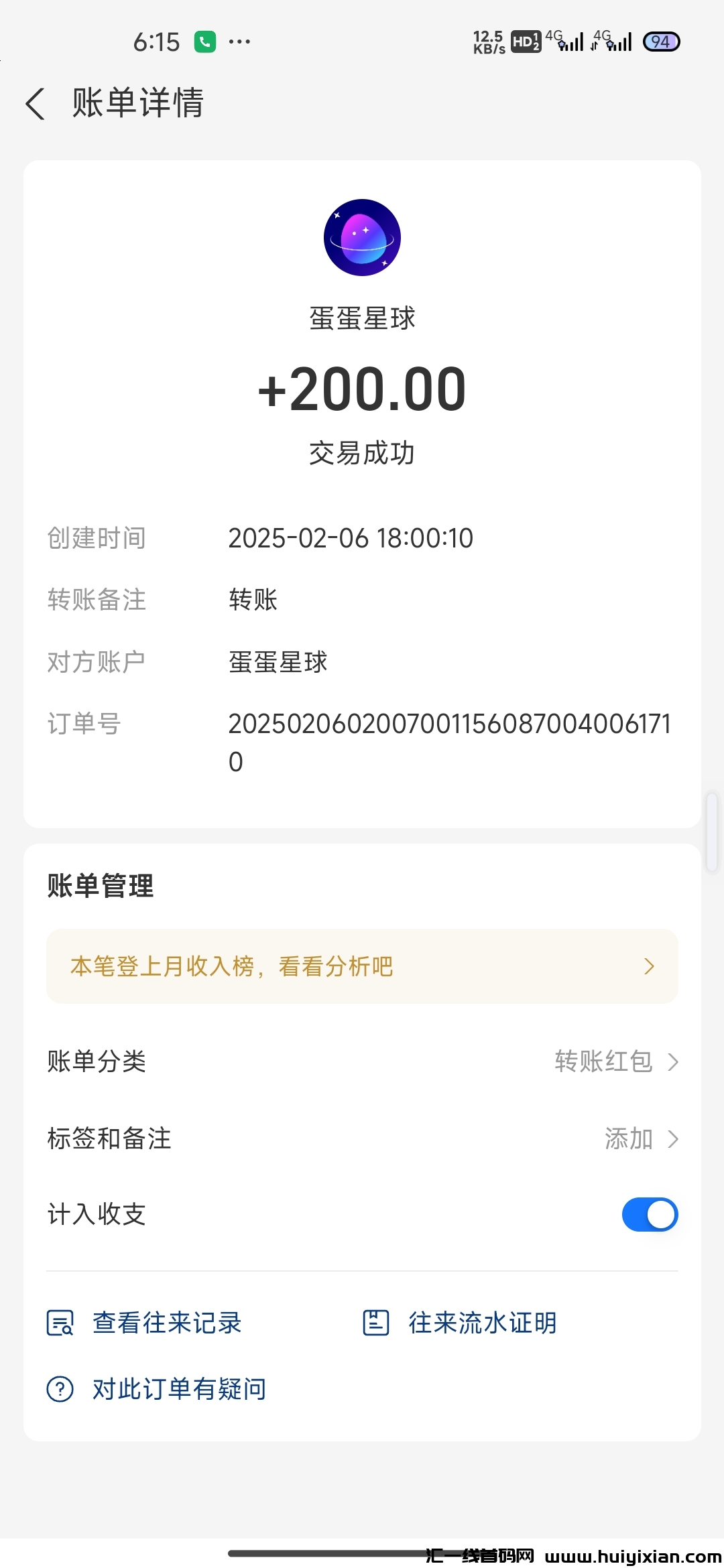Click 对此订单有疑问
724x1568 pixels.
[178, 1389]
